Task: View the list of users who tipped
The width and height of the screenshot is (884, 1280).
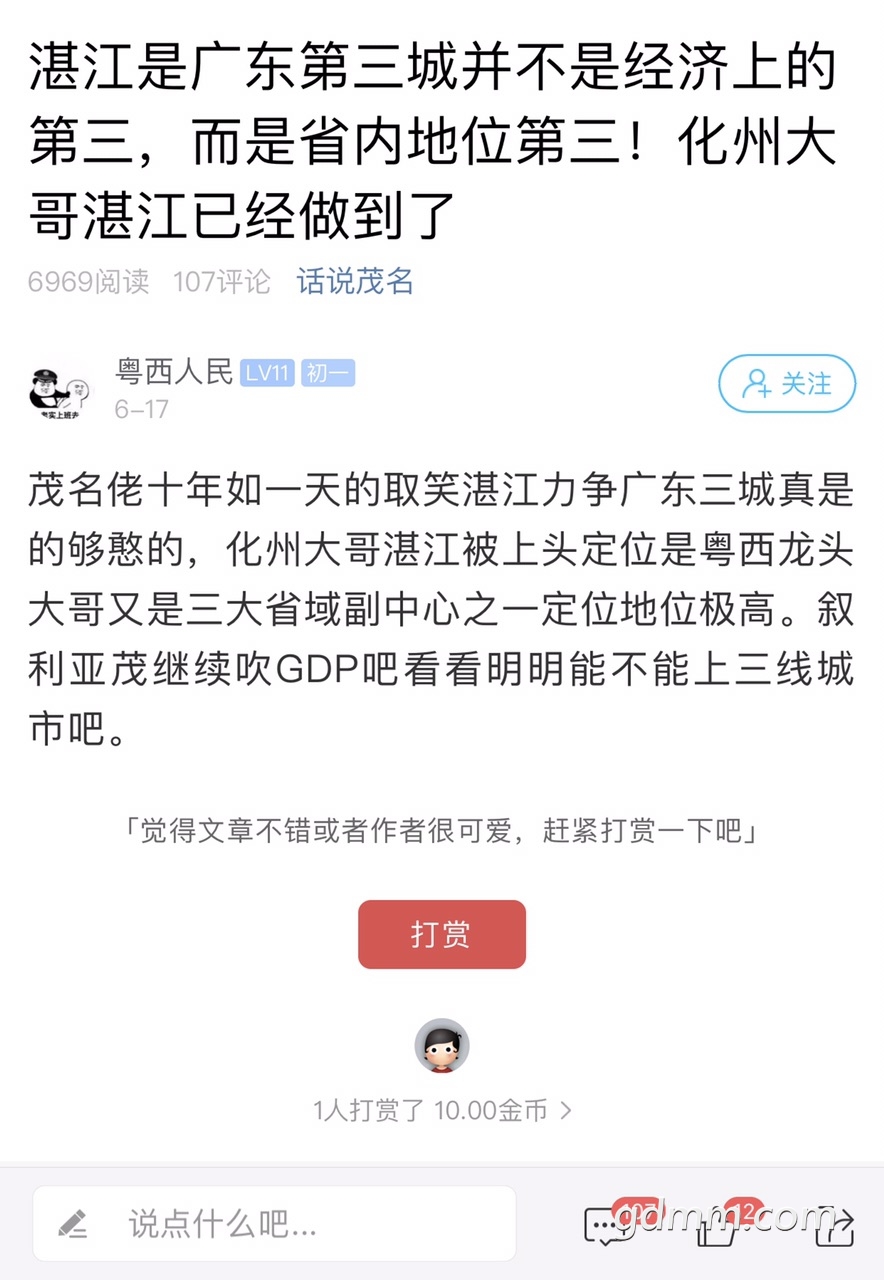Action: (x=442, y=1110)
